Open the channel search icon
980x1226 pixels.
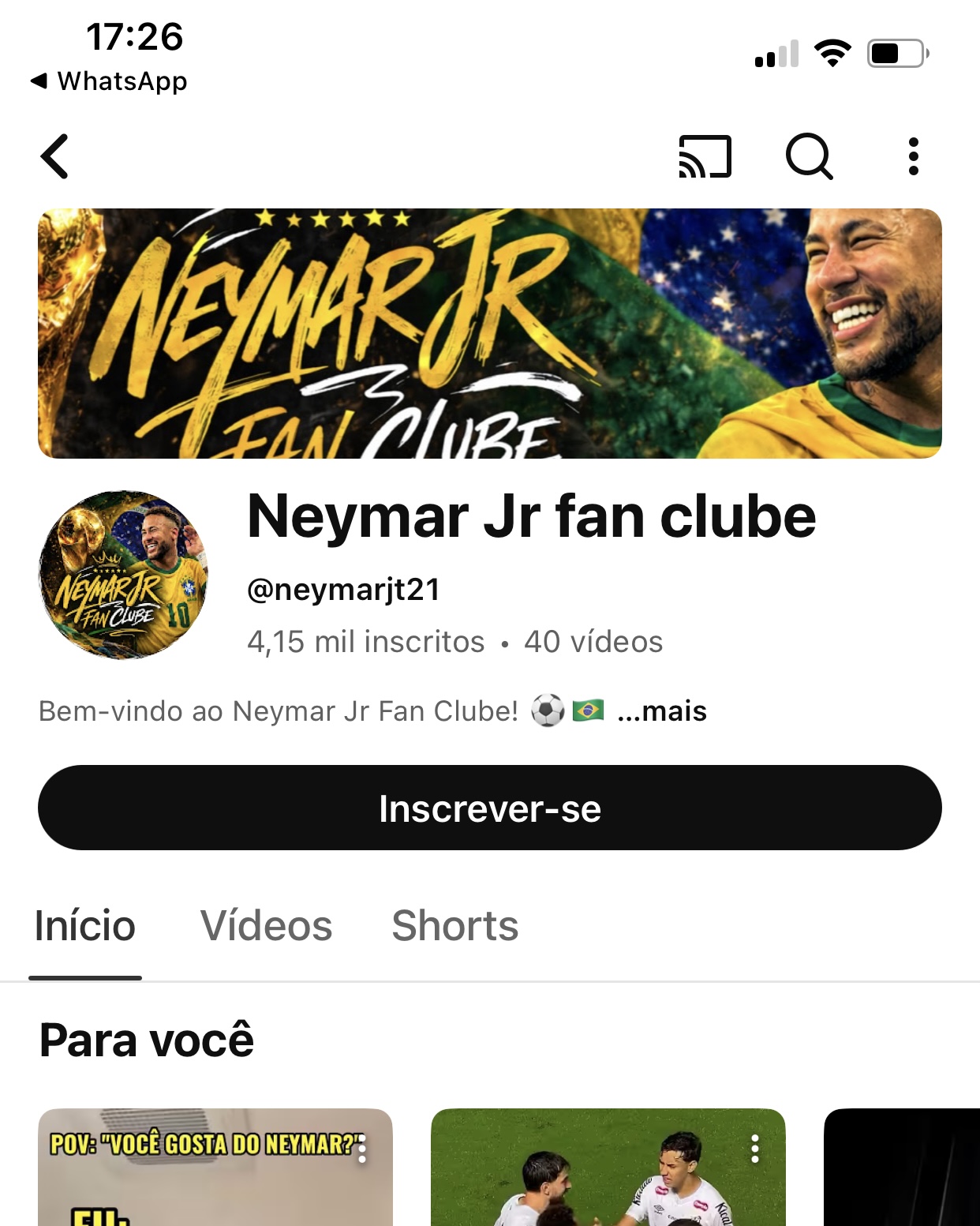click(x=809, y=156)
